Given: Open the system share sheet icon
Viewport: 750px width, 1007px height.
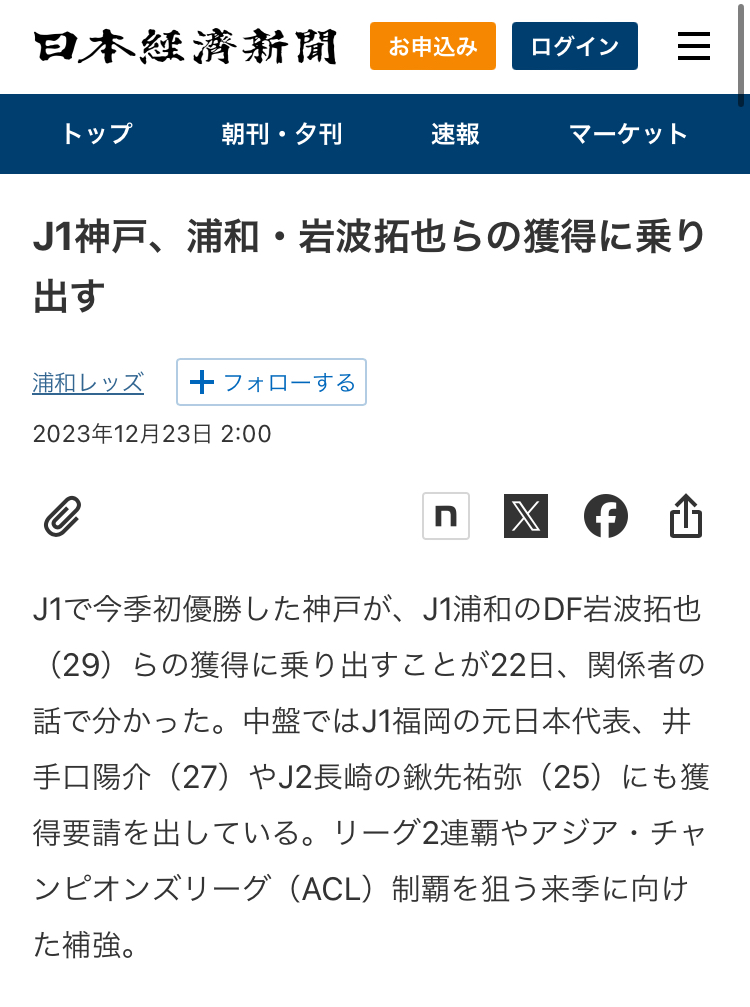Looking at the screenshot, I should tap(686, 516).
